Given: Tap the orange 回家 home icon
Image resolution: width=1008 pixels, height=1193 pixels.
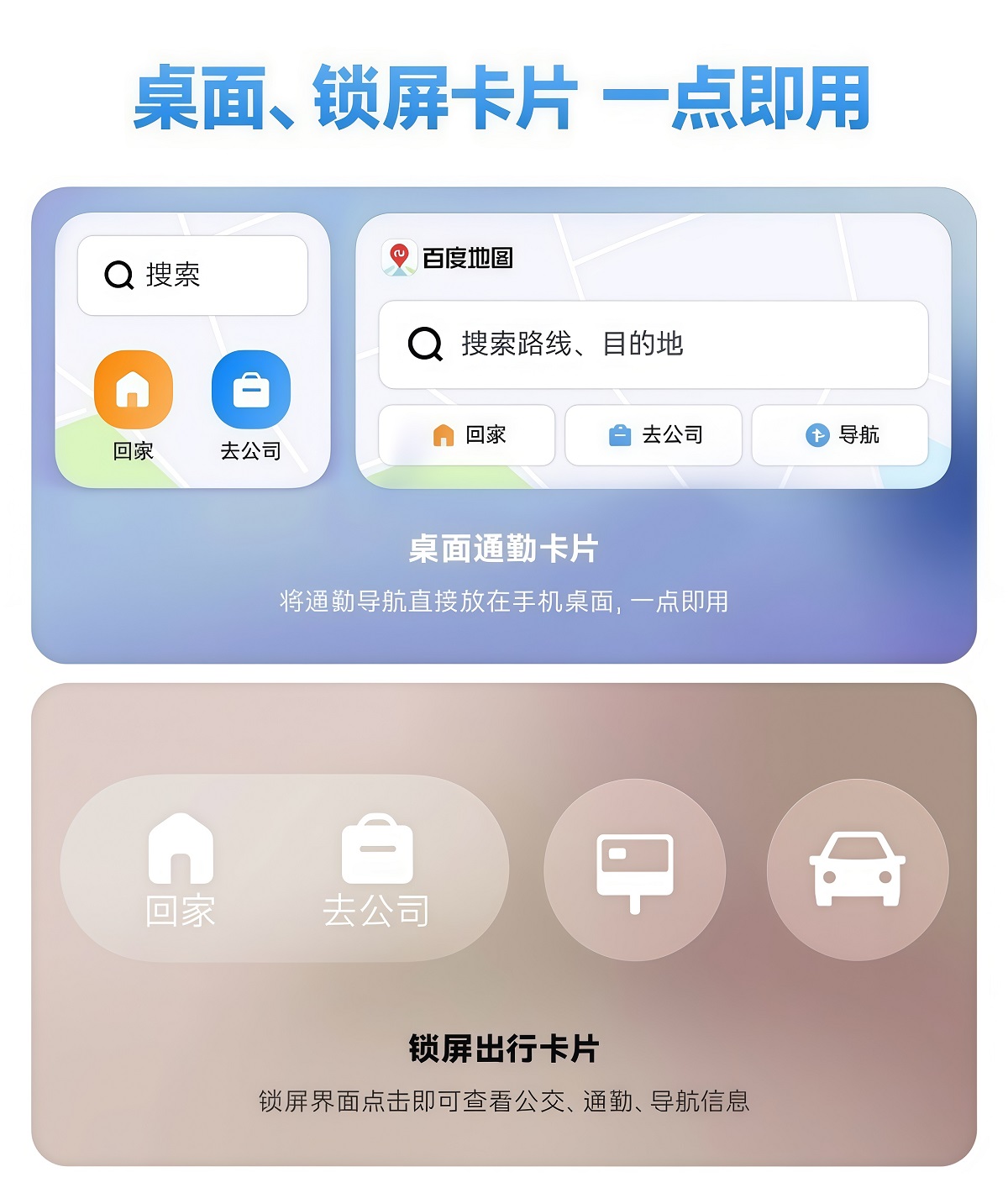Looking at the screenshot, I should point(134,389).
